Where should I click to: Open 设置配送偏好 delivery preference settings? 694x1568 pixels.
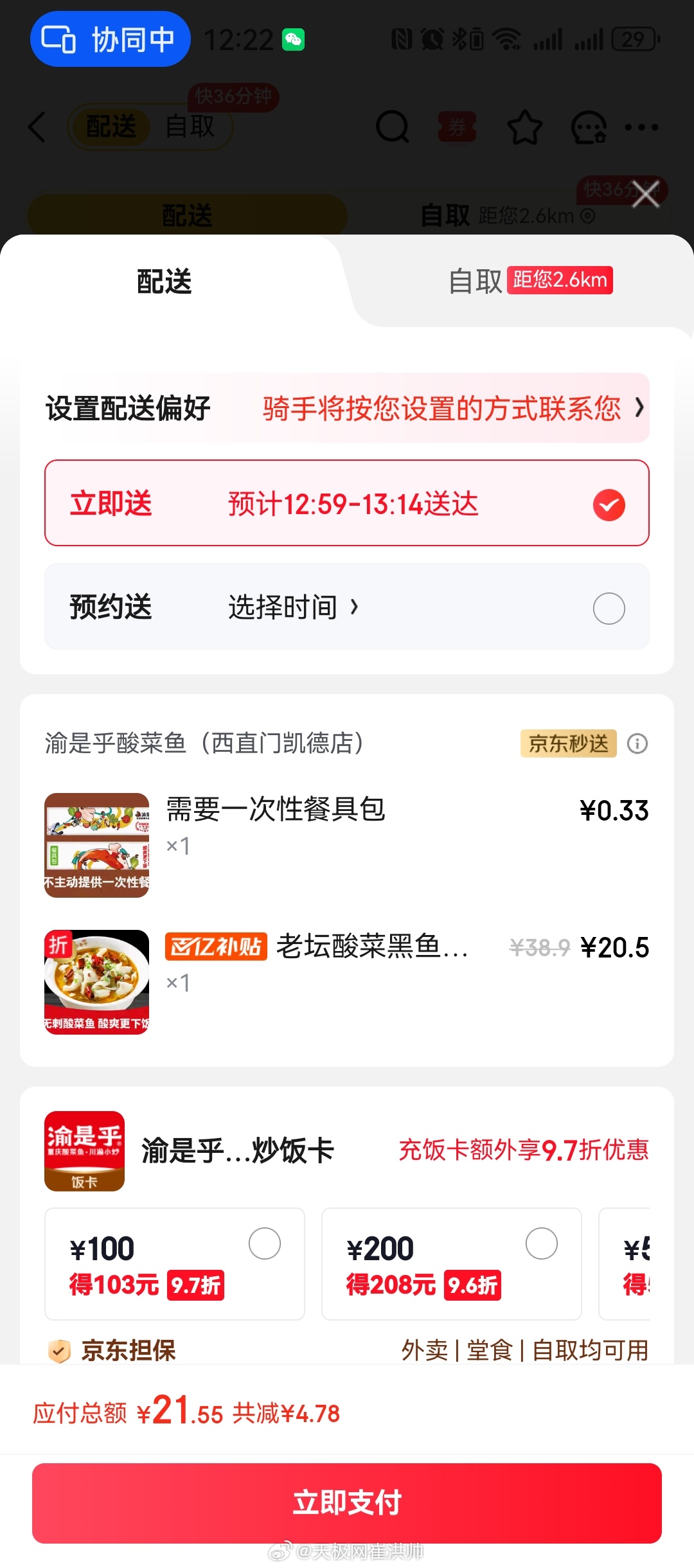tap(347, 408)
